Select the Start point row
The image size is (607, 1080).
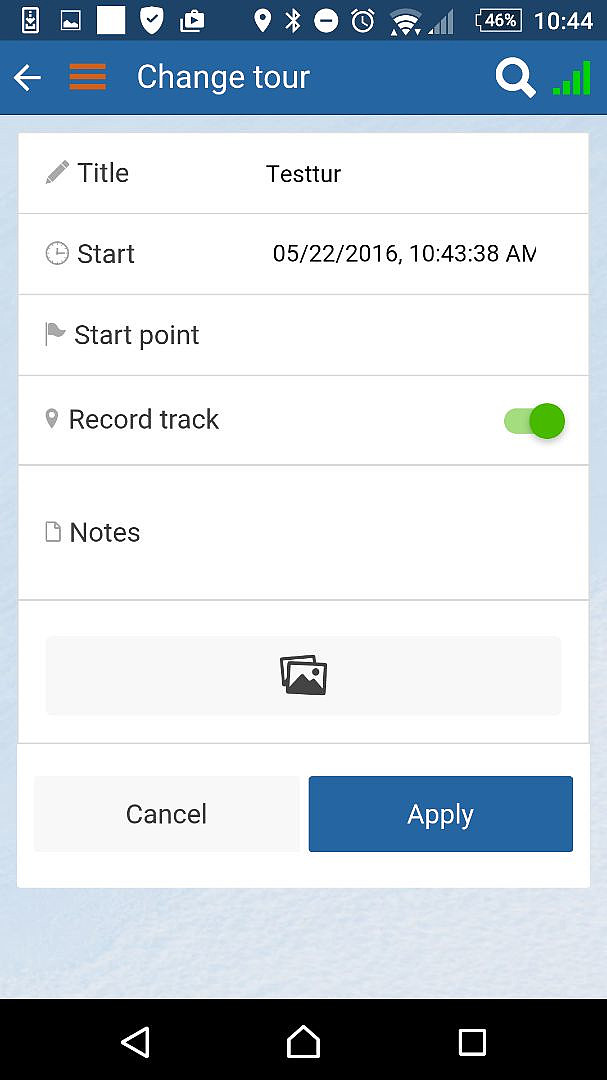[303, 335]
